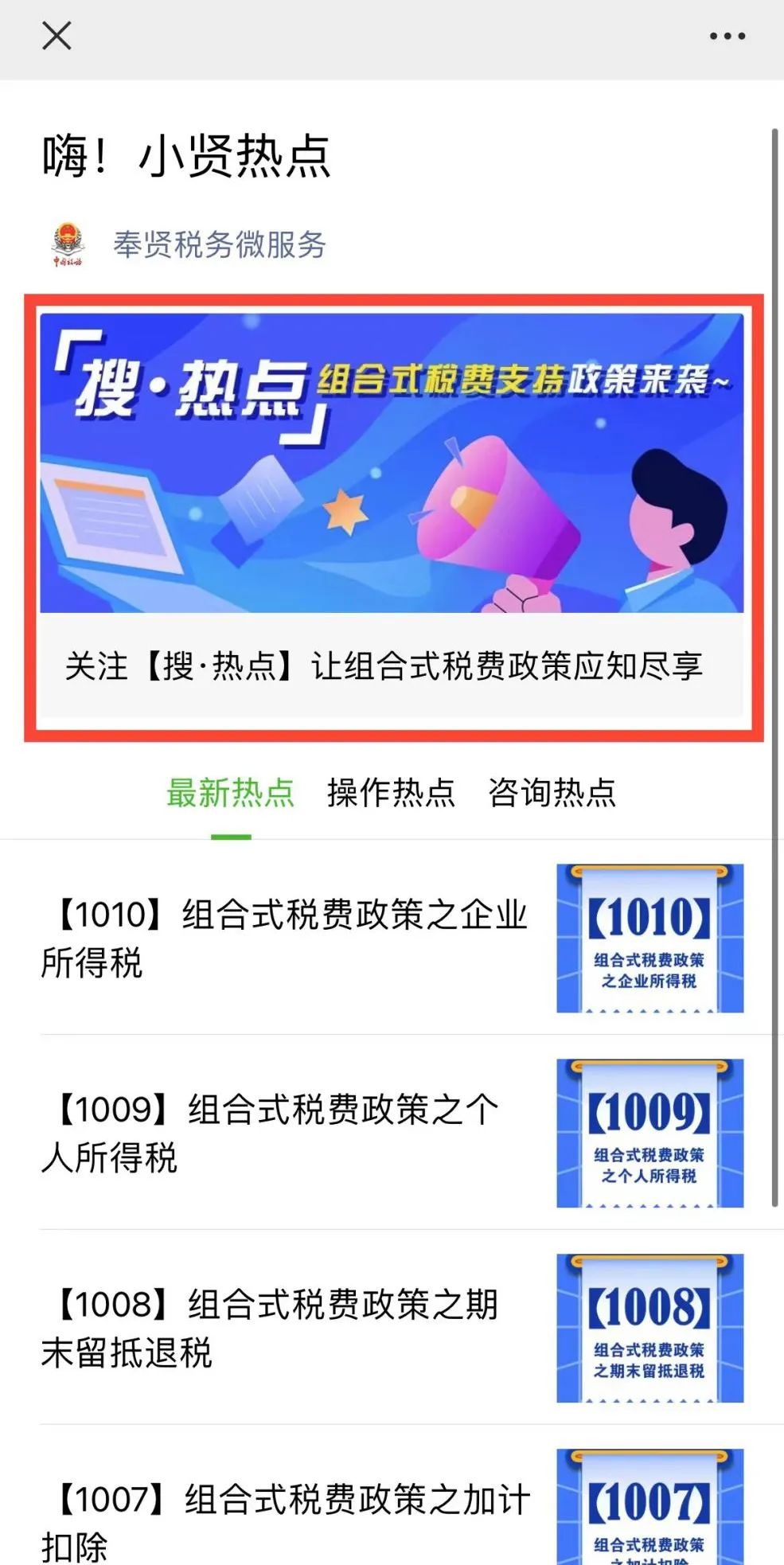Open article 1010 on 企业所得税
784x1565 pixels.
pyautogui.click(x=392, y=938)
